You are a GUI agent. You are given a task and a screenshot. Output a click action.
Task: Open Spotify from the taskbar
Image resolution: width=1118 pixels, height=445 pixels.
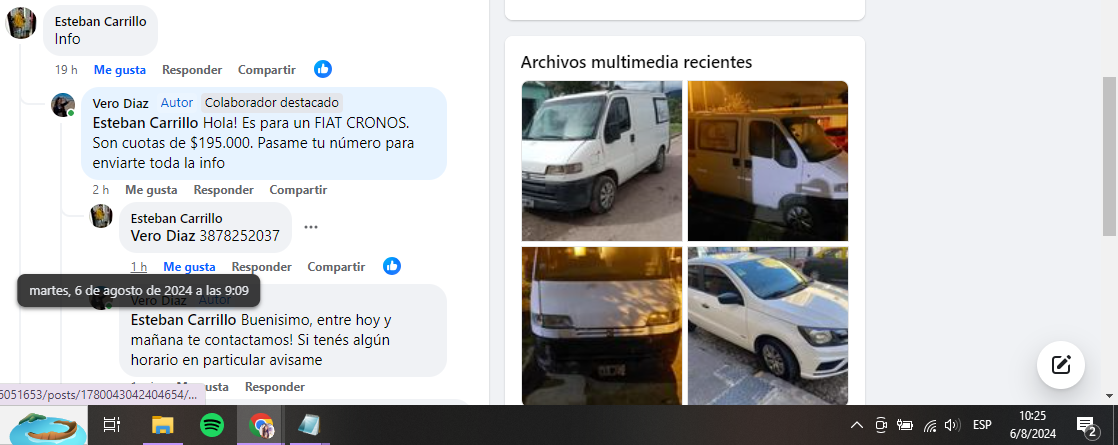[212, 425]
